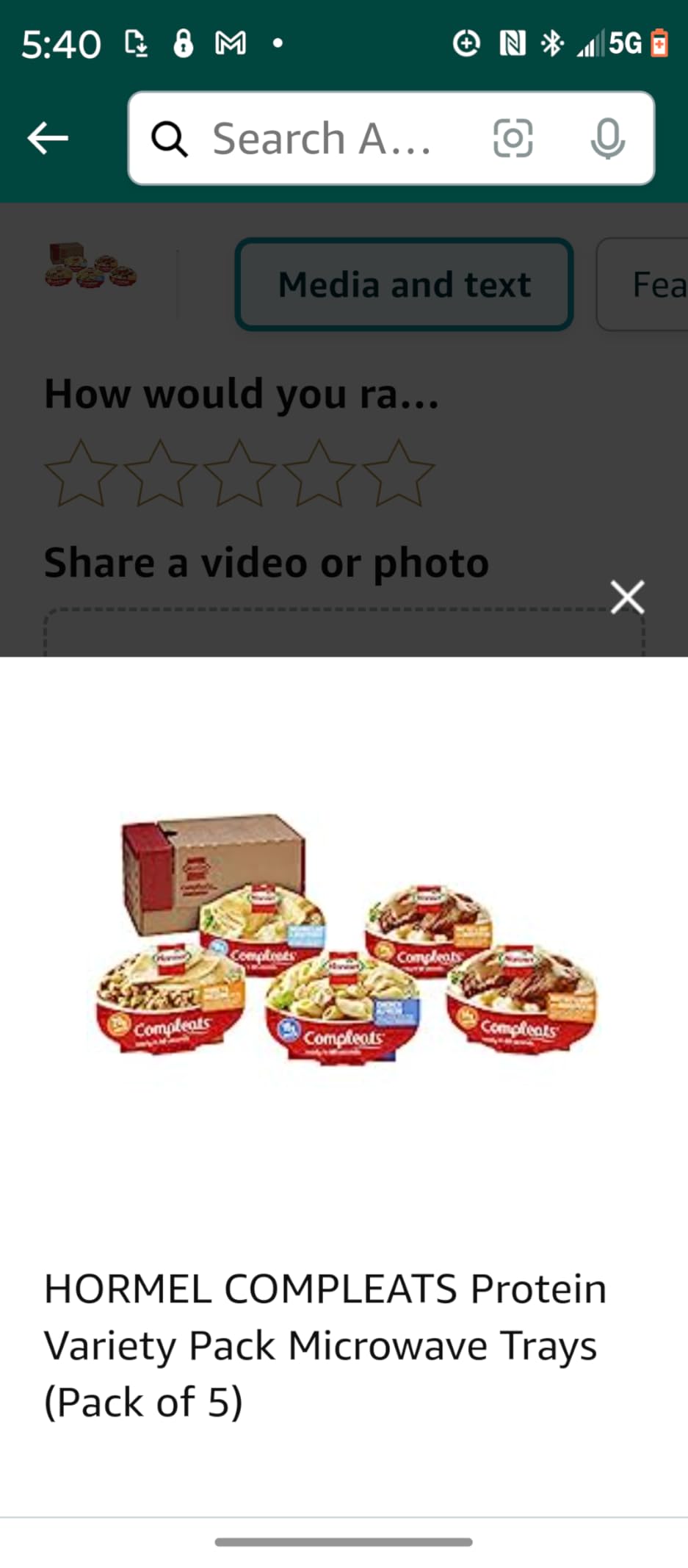688x1568 pixels.
Task: Tap the Bluetooth icon in status bar
Action: click(x=551, y=44)
